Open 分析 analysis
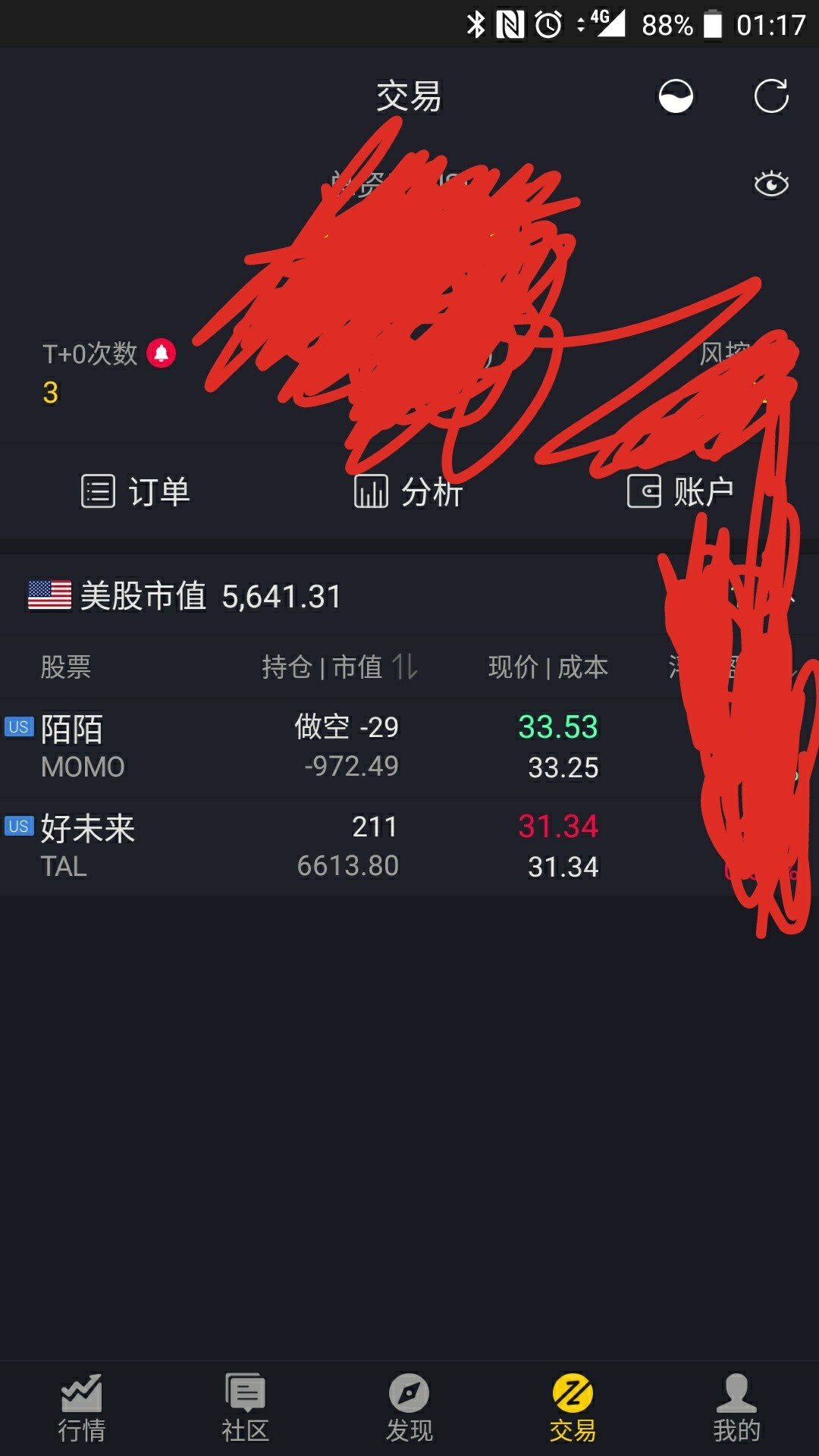This screenshot has height=1456, width=819. (x=409, y=491)
